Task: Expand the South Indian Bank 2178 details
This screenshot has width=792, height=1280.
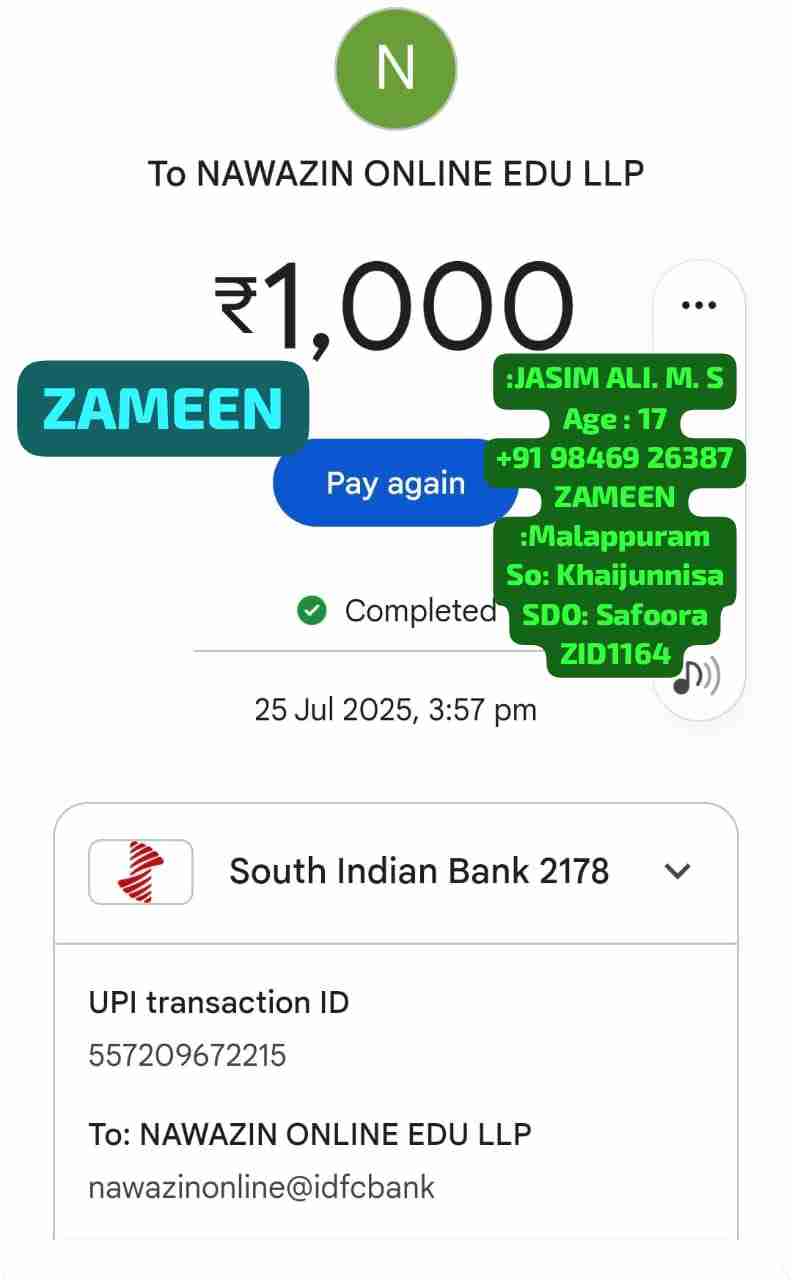Action: click(x=677, y=871)
